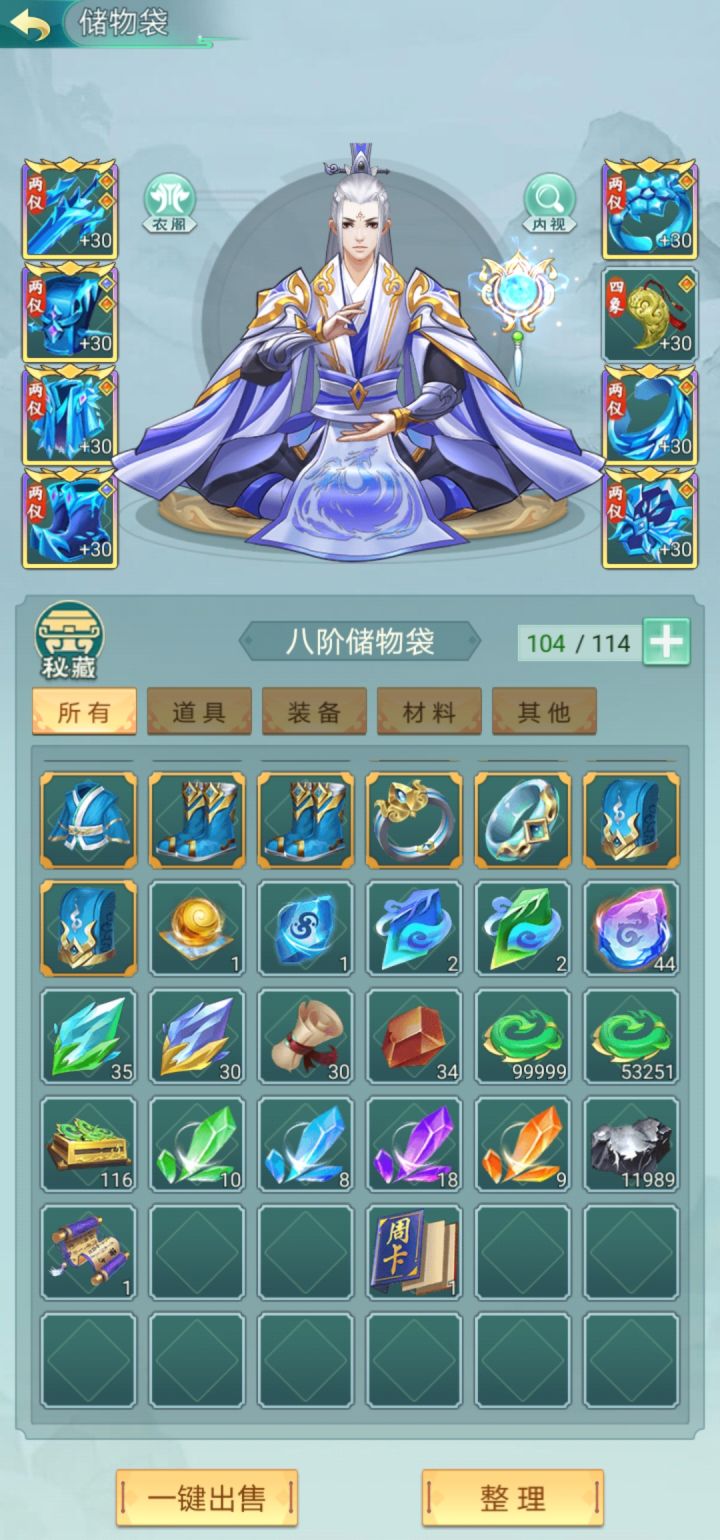Select the green spiral currency stacked at 99999
This screenshot has width=720, height=1540.
(x=522, y=1036)
